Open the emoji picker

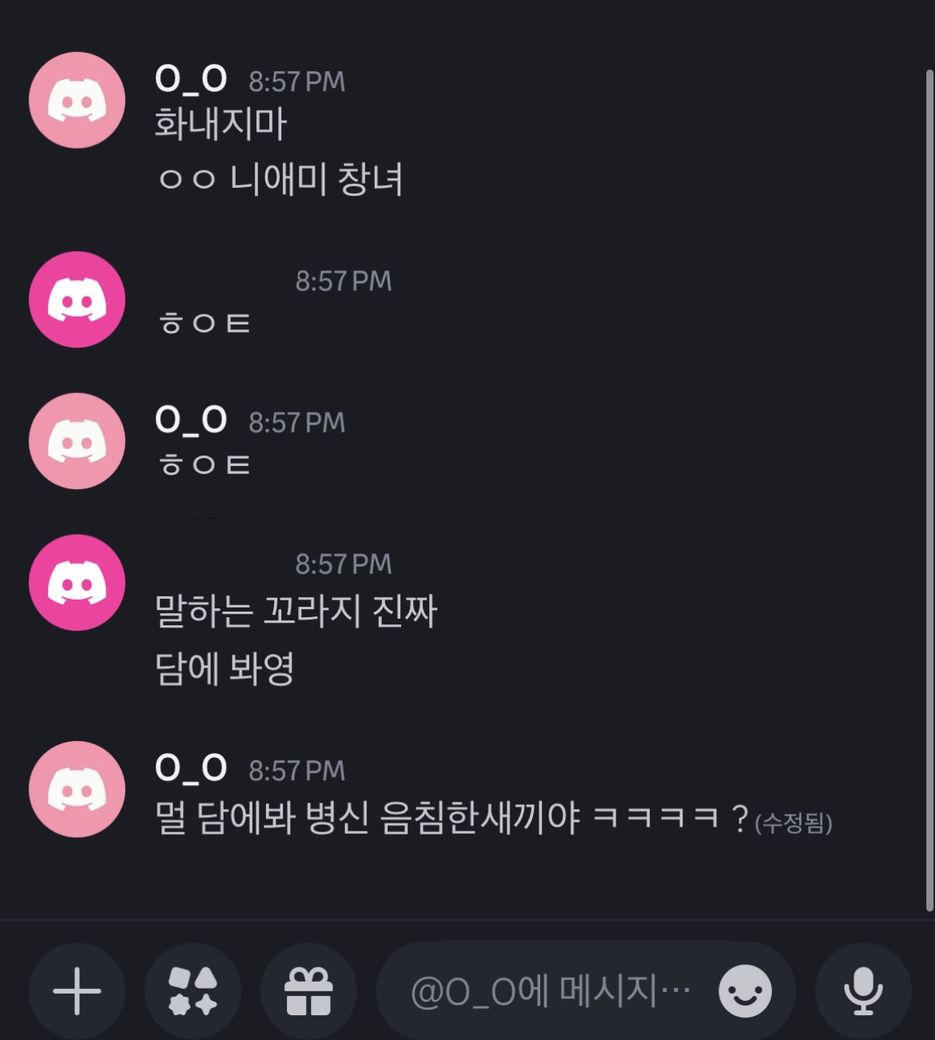745,991
